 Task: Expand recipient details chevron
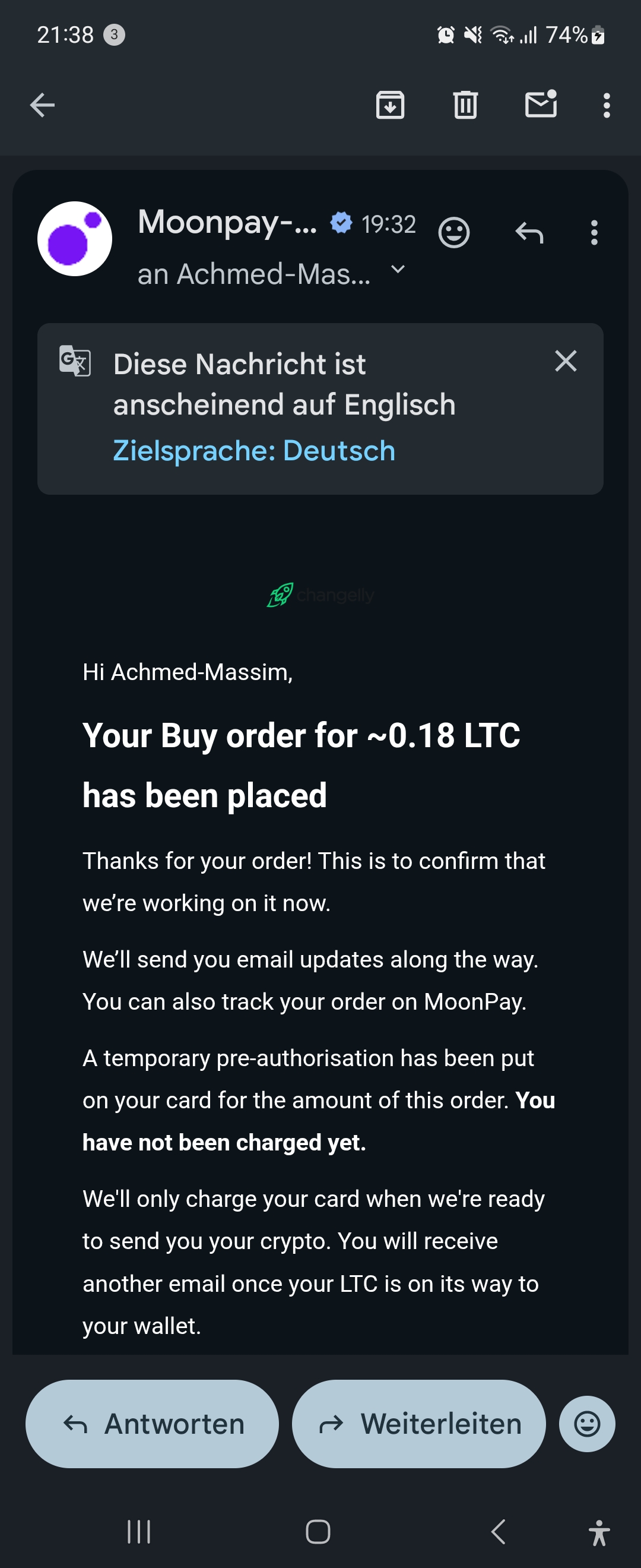398,269
